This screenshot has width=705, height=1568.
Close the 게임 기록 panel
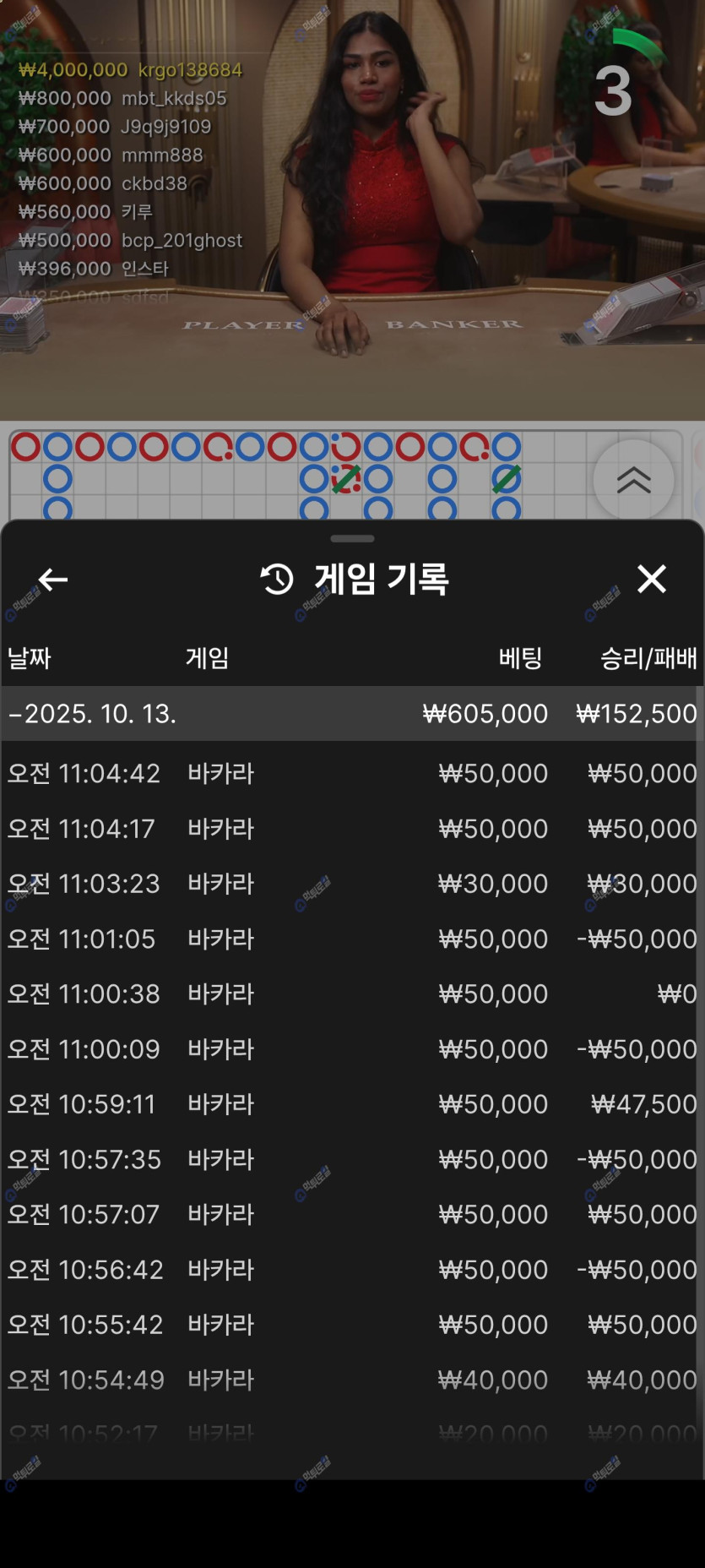click(x=651, y=580)
